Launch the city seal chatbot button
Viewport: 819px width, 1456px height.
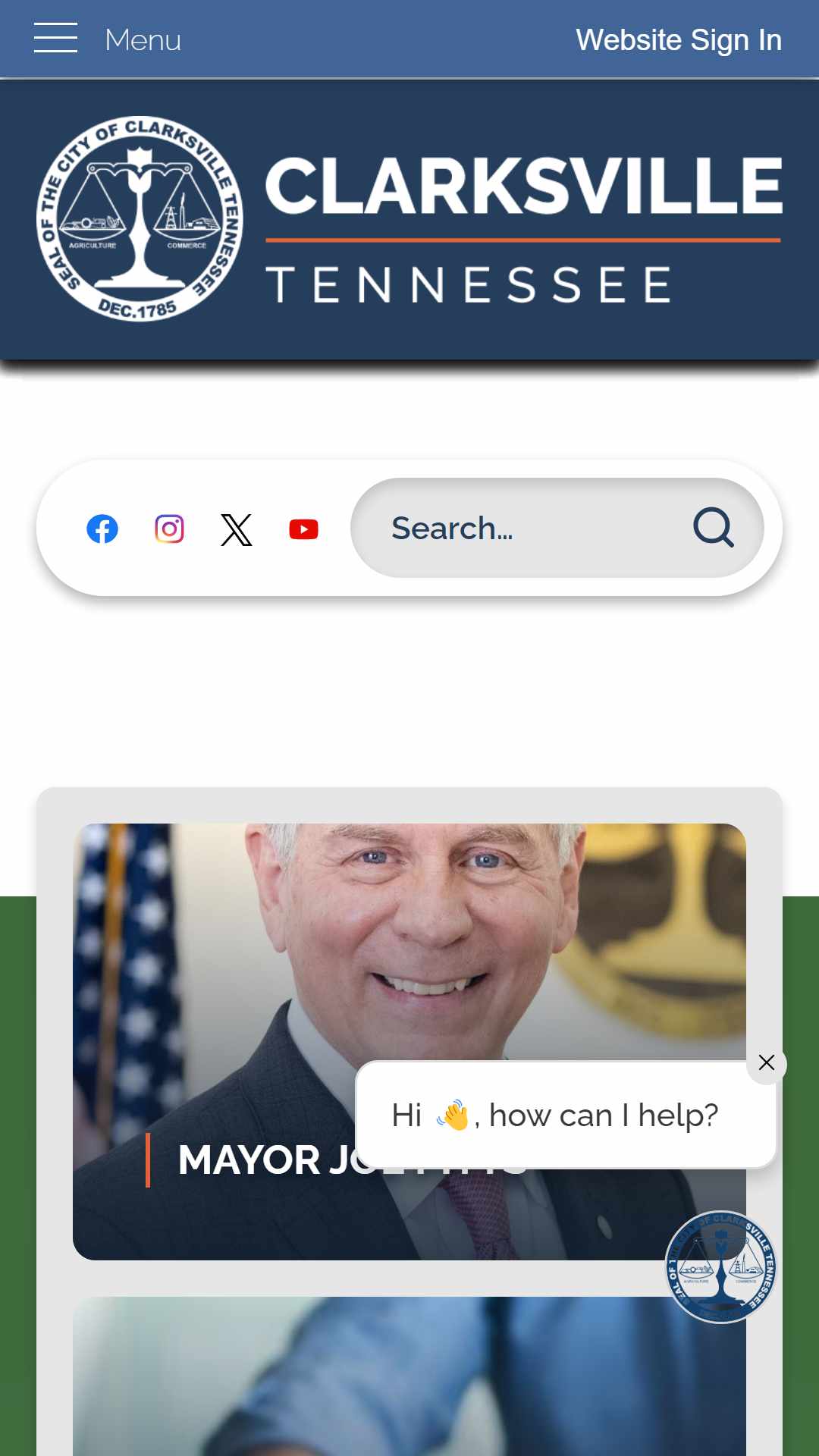[x=720, y=1266]
